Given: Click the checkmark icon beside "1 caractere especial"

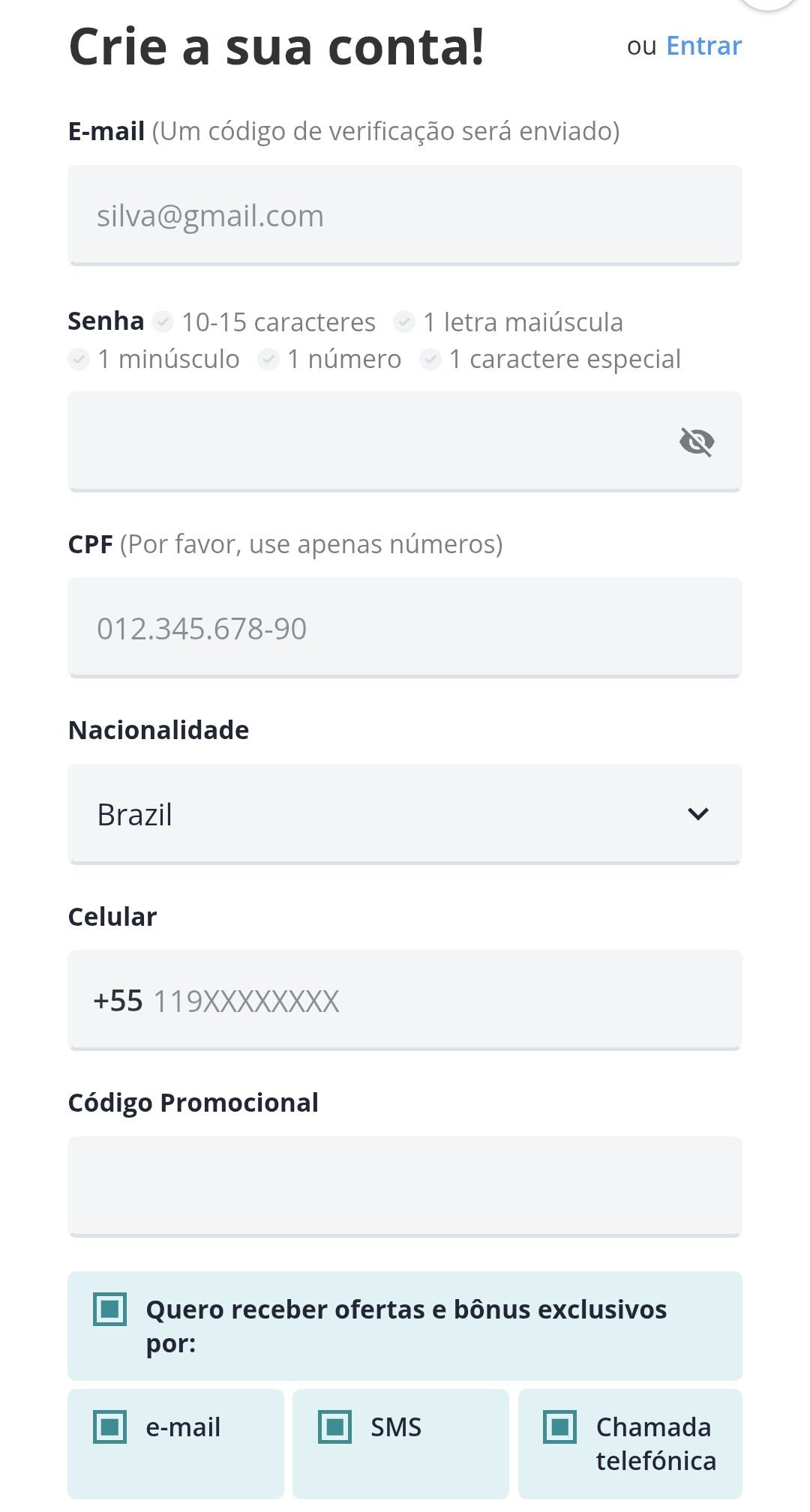Looking at the screenshot, I should [430, 359].
